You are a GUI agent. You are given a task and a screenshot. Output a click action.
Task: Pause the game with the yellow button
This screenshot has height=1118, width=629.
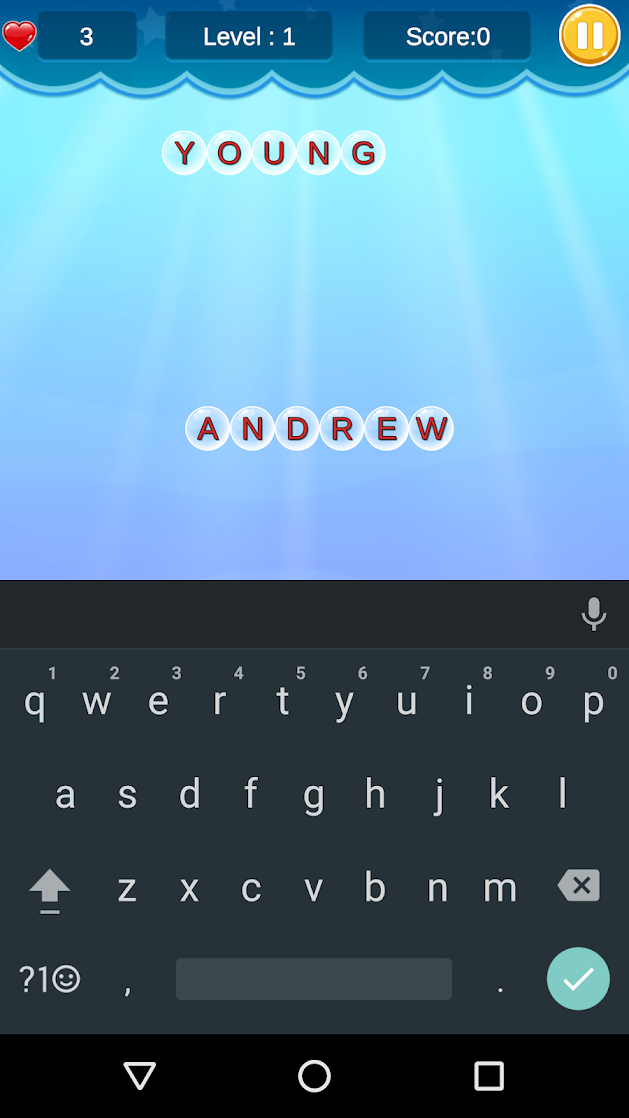[589, 34]
